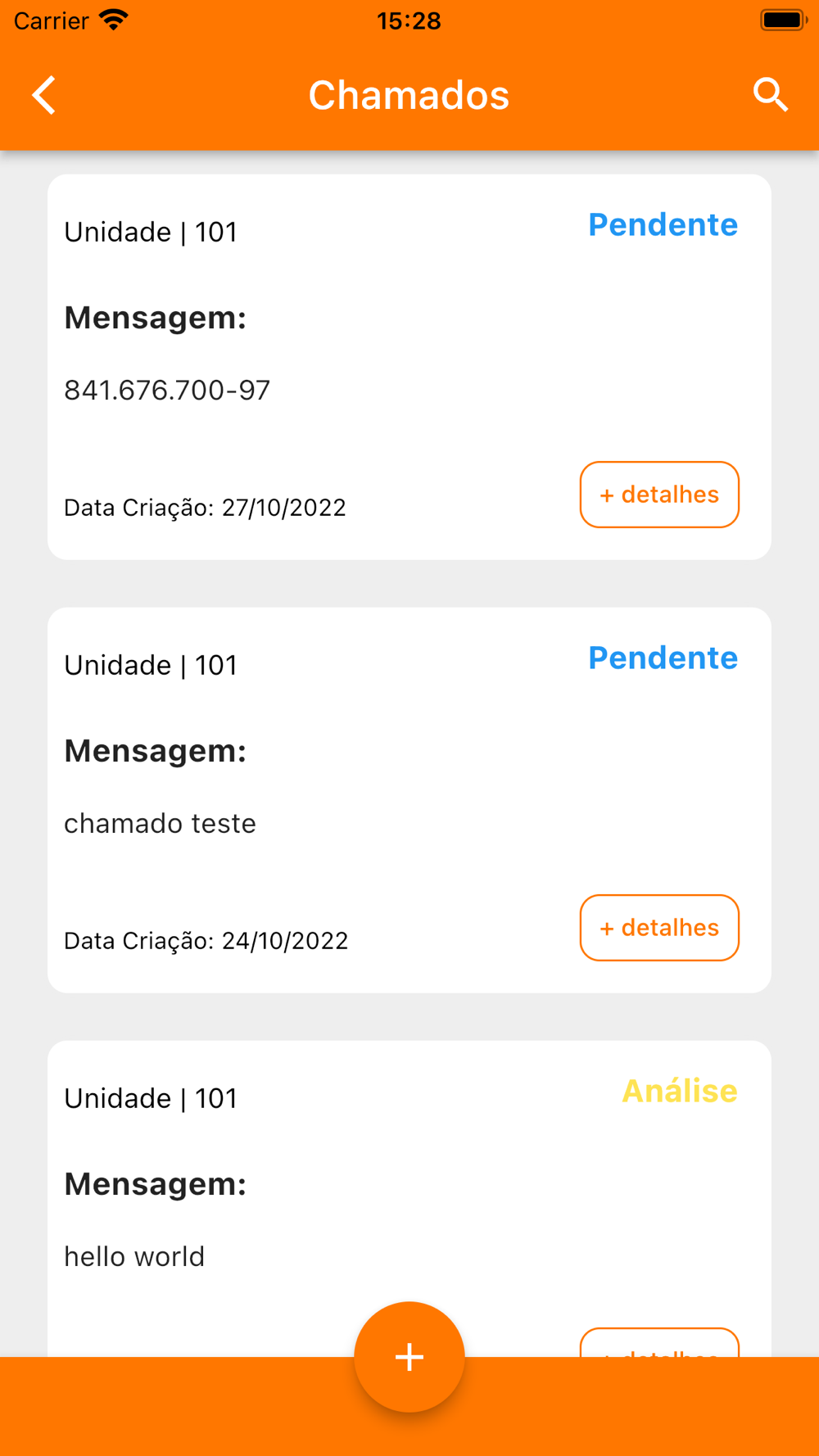Open the search magnifier icon

[x=770, y=95]
